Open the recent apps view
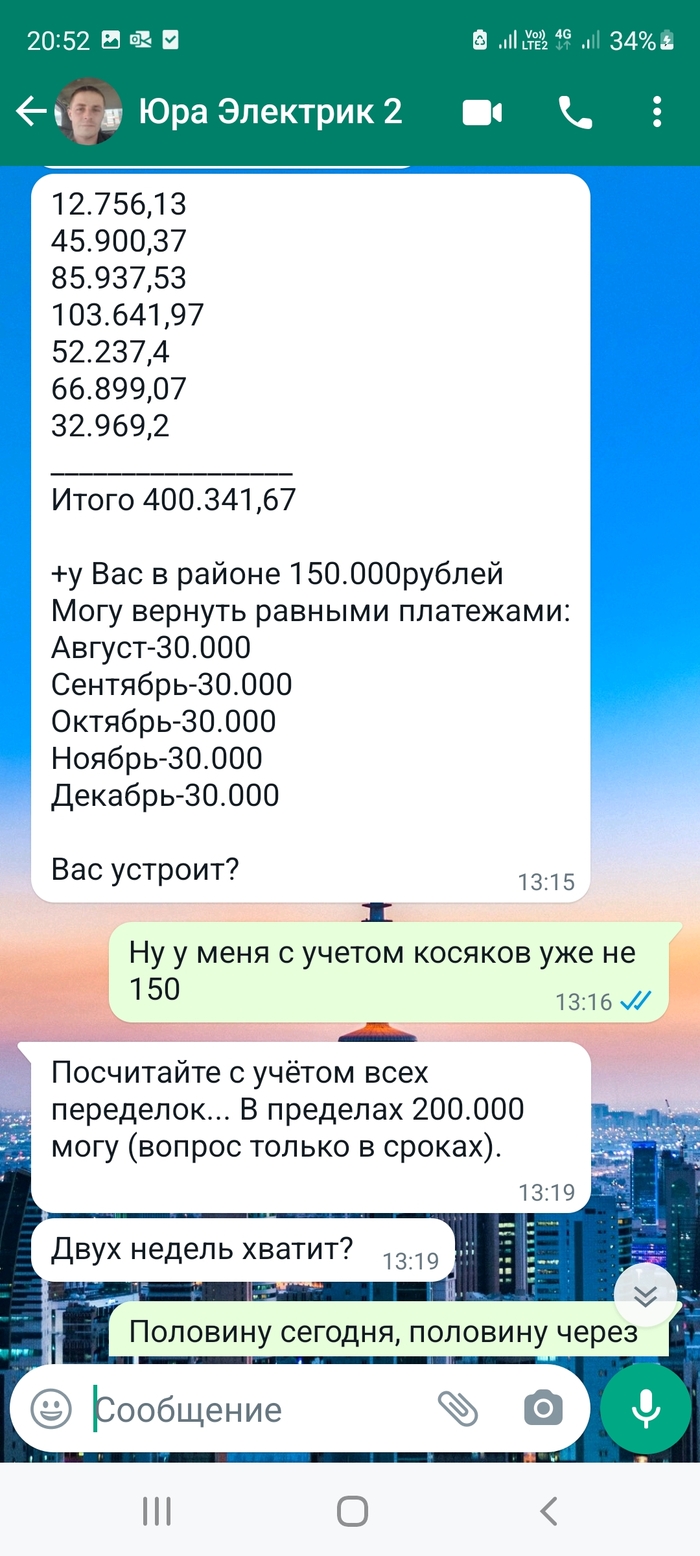 (157, 1511)
